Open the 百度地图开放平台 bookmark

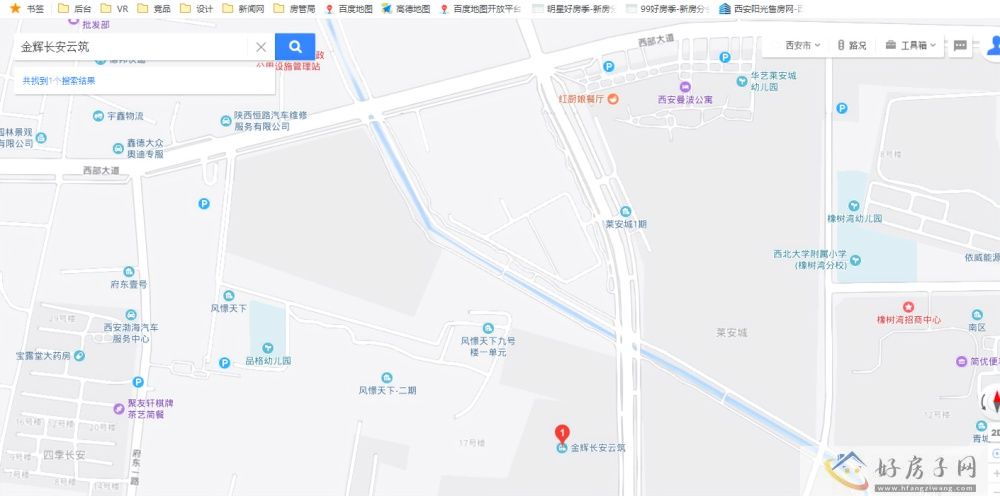point(480,8)
